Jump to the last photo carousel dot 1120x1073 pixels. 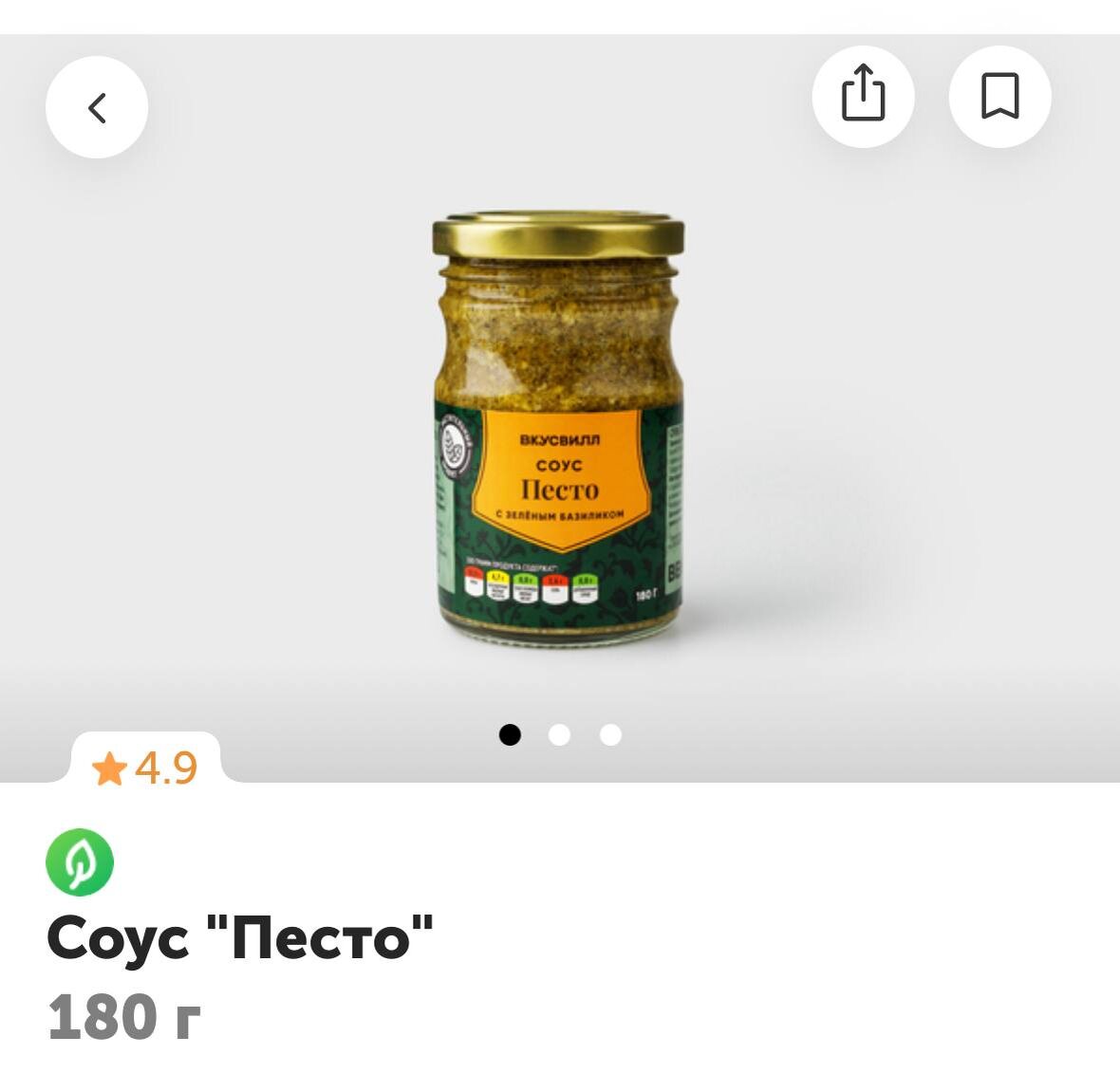tap(610, 735)
